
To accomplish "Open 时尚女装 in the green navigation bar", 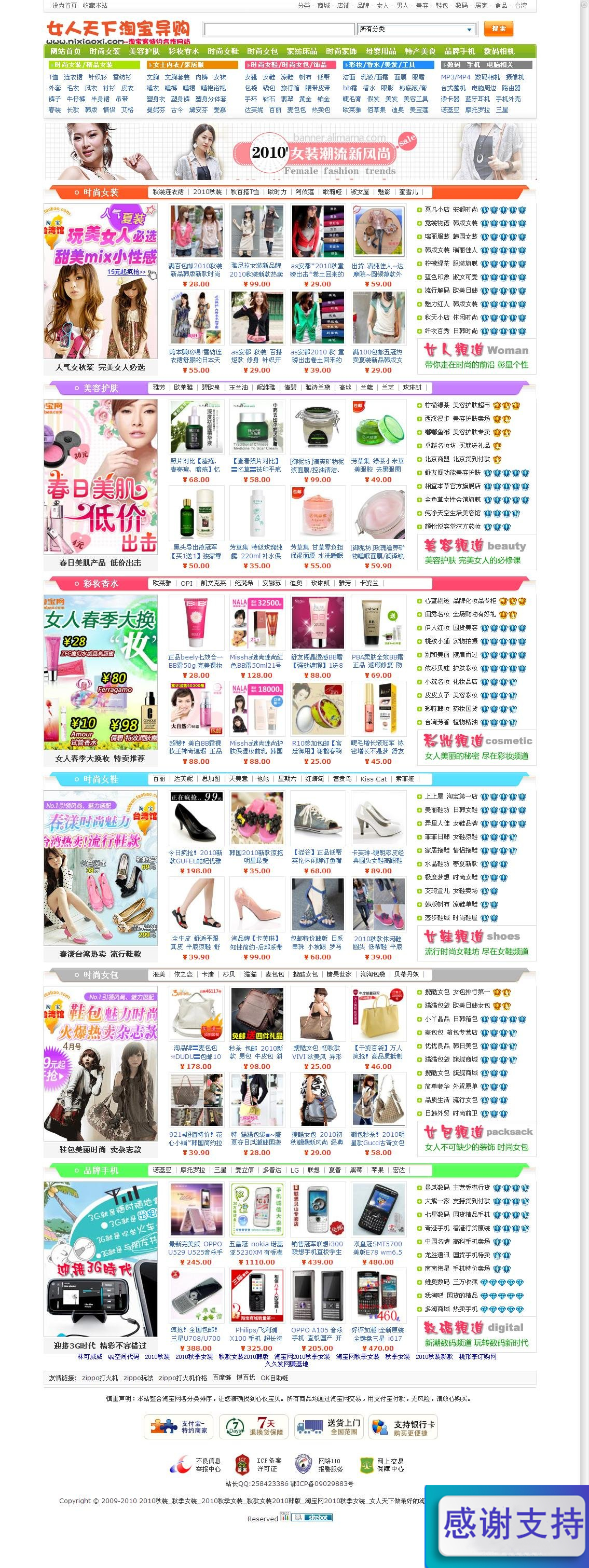I will (x=105, y=51).
